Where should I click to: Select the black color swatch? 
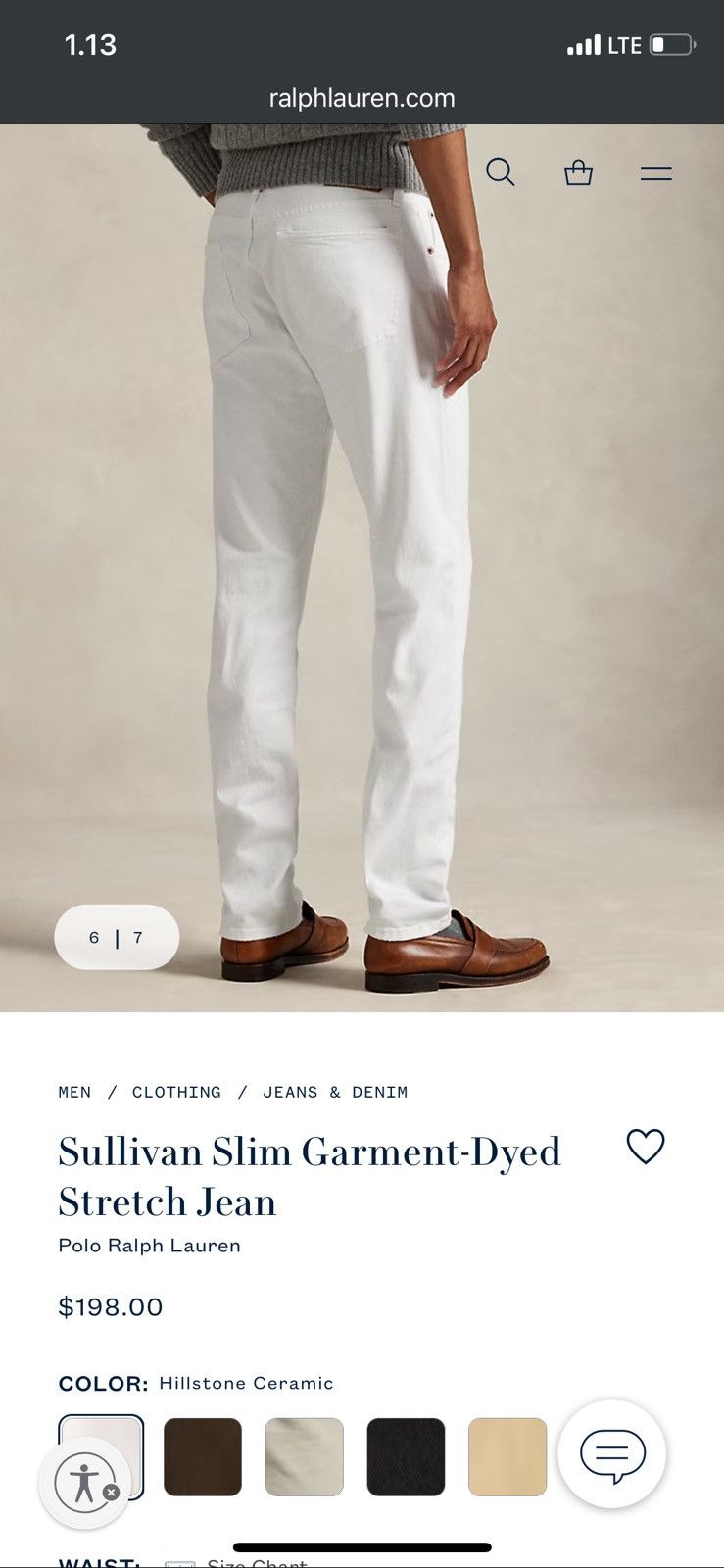407,1456
